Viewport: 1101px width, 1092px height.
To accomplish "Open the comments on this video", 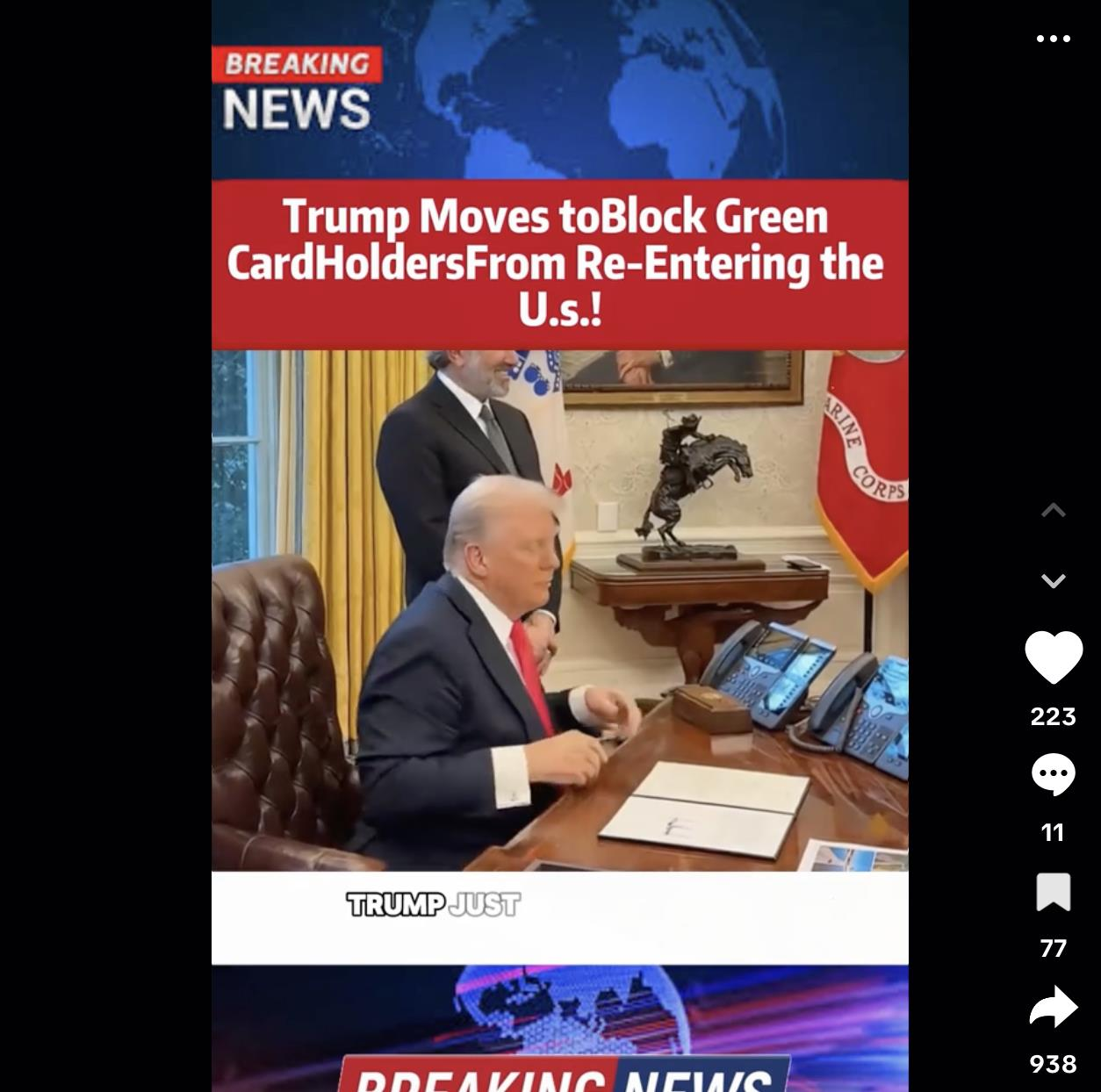I will point(1053,775).
